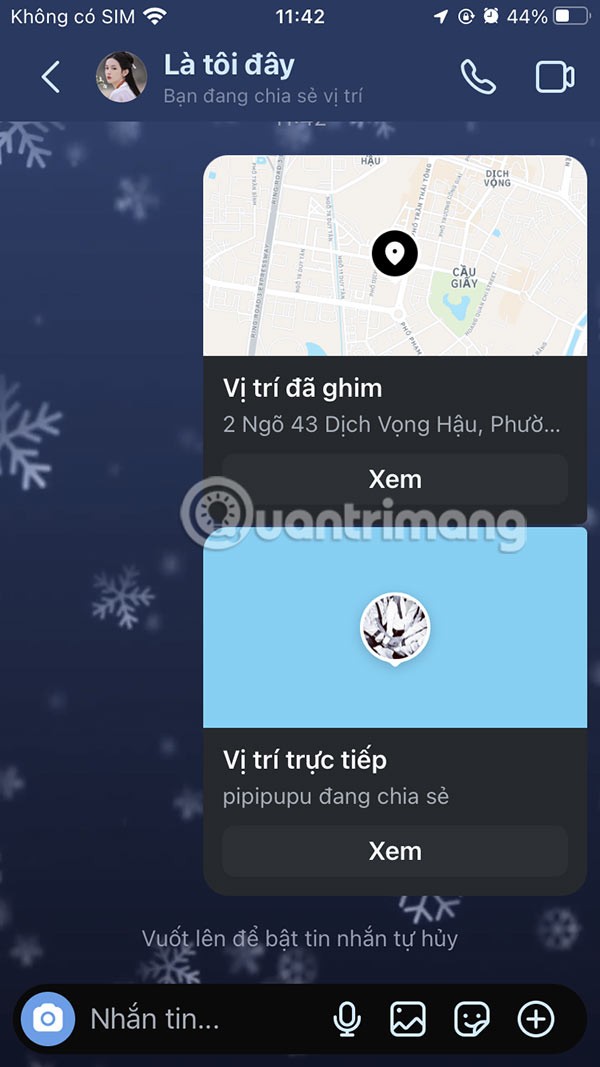Image resolution: width=600 pixels, height=1067 pixels.
Task: Record a voice message with the microphone
Action: click(347, 1019)
